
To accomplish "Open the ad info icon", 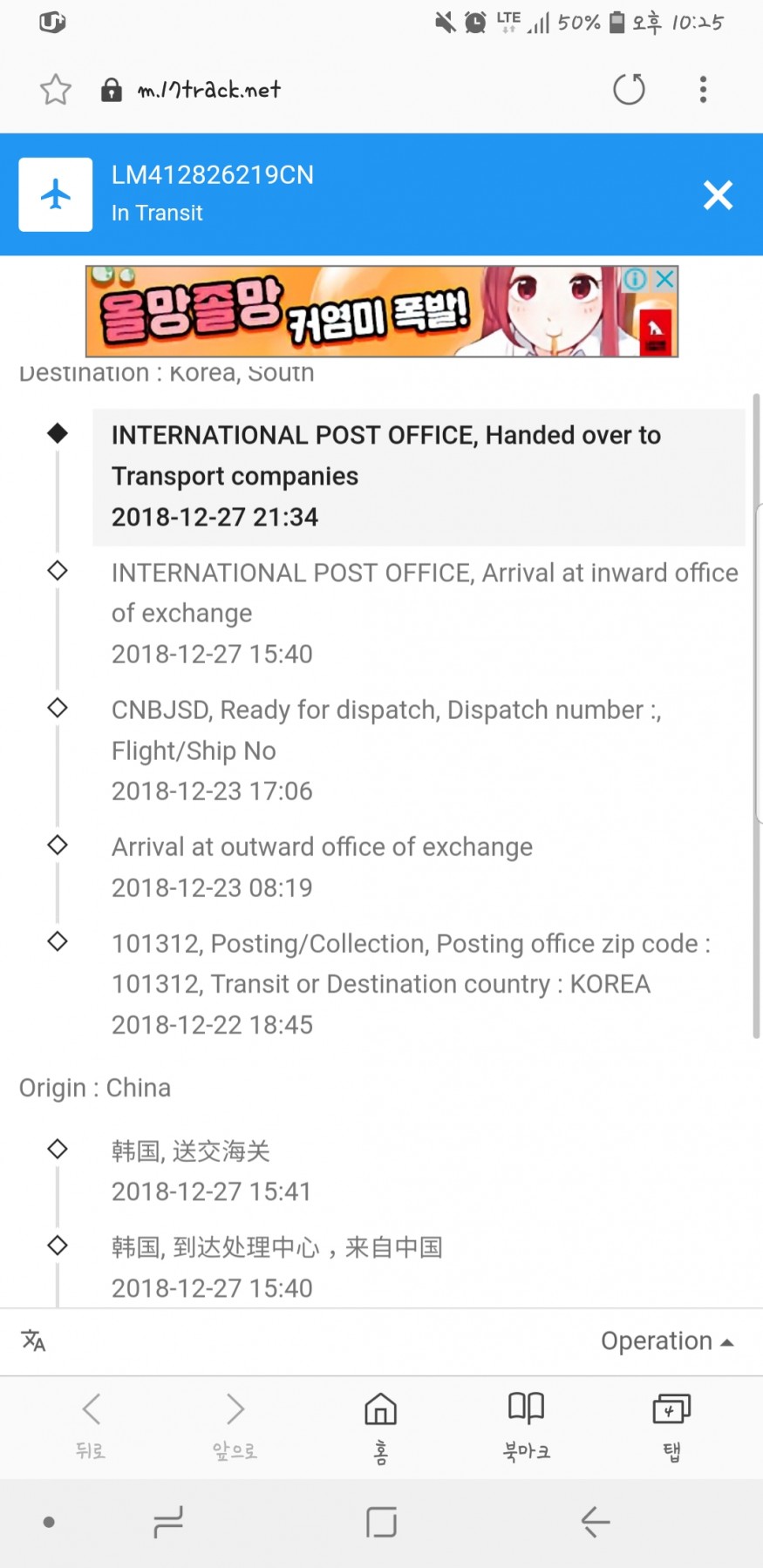I will pyautogui.click(x=635, y=279).
